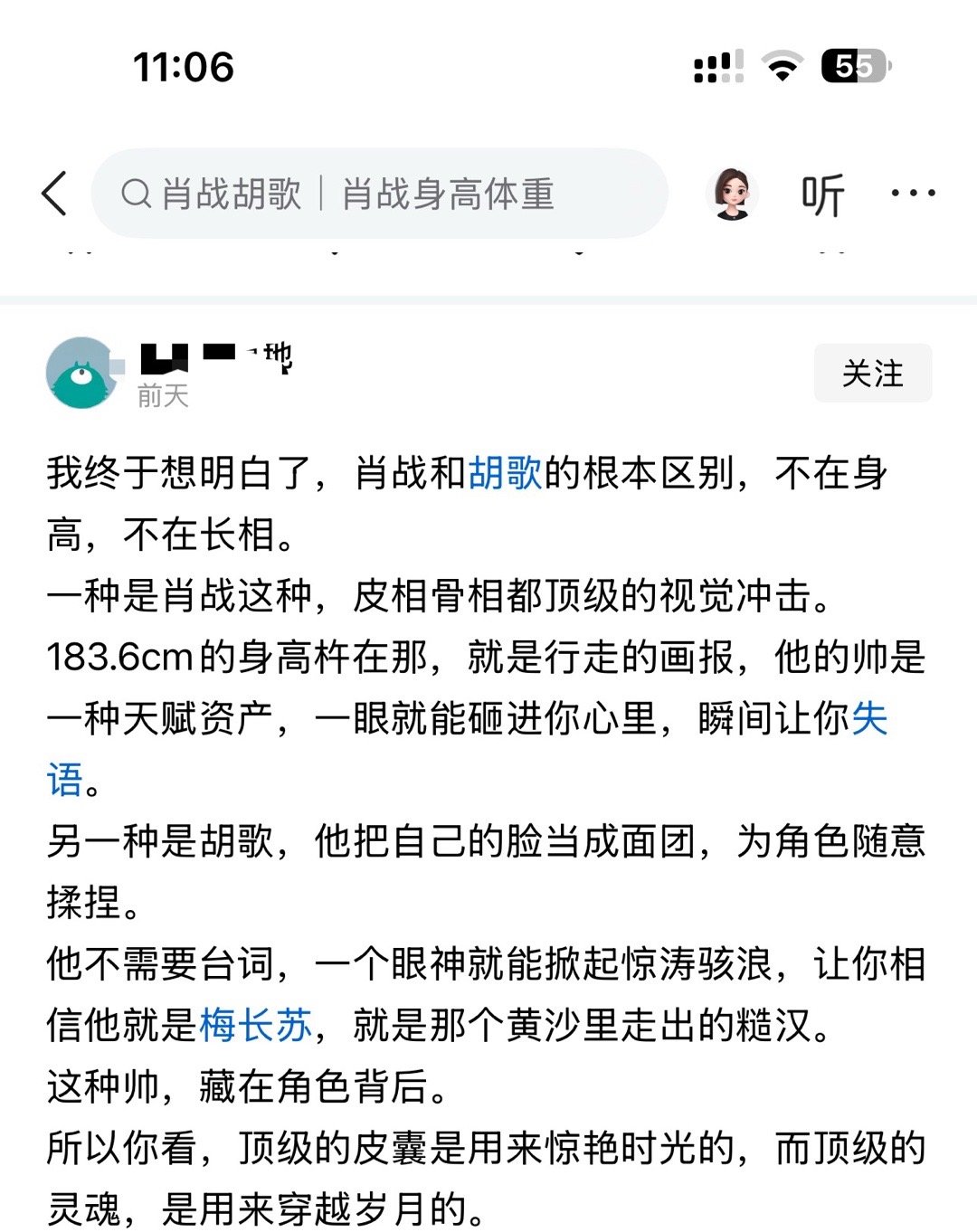
Task: Tap the 前天 post timestamp
Action: [161, 395]
